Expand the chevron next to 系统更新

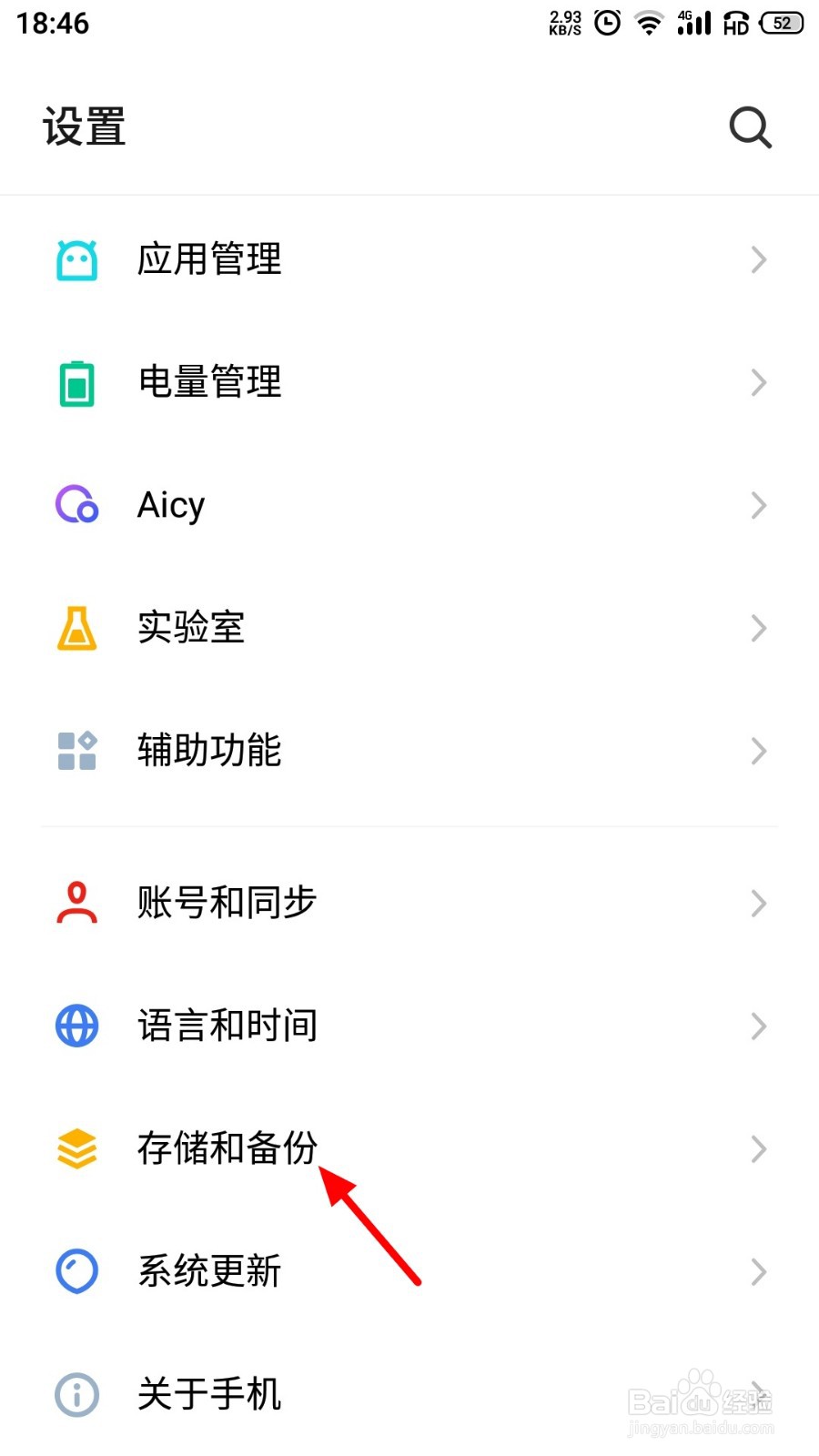coord(760,1271)
